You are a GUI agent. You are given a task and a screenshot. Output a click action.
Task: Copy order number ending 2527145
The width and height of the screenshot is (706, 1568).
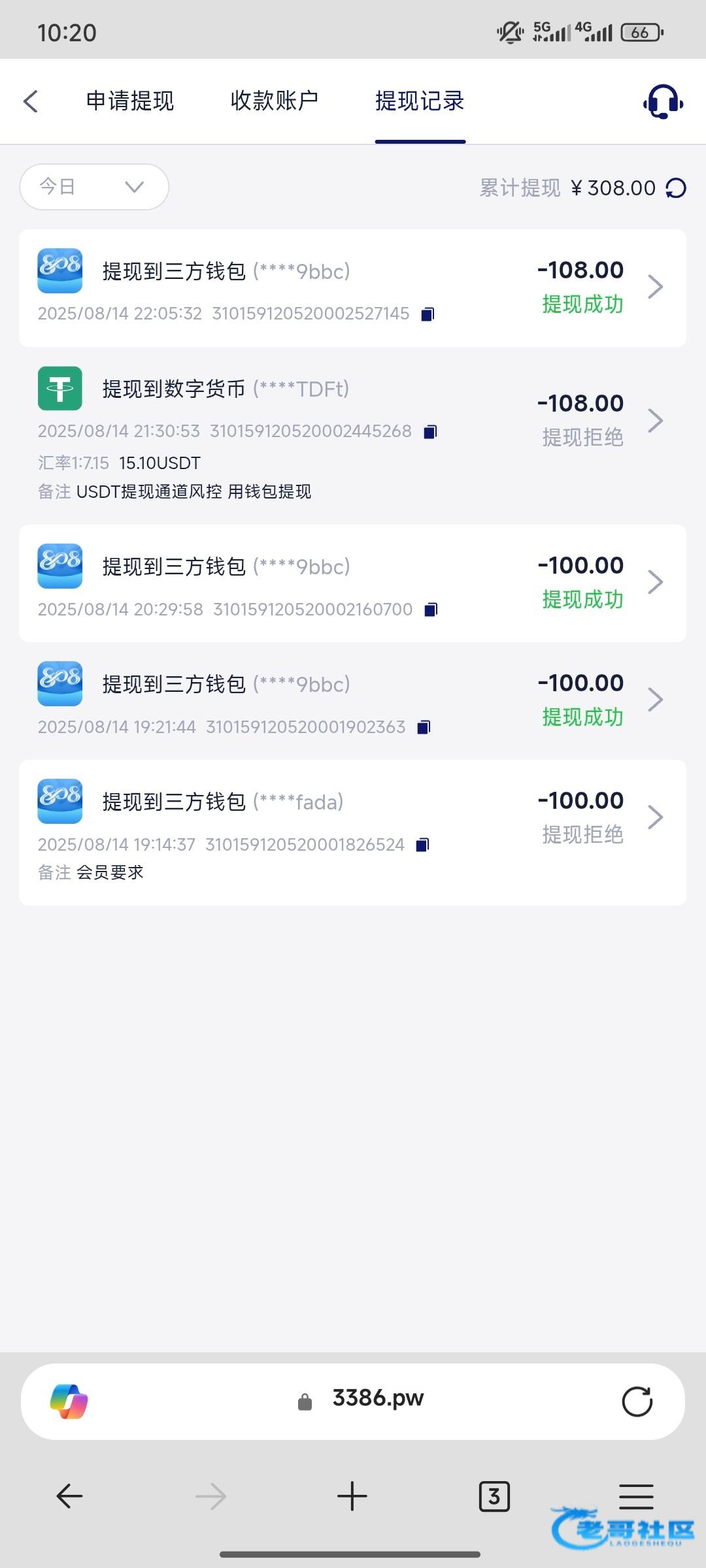pyautogui.click(x=428, y=314)
